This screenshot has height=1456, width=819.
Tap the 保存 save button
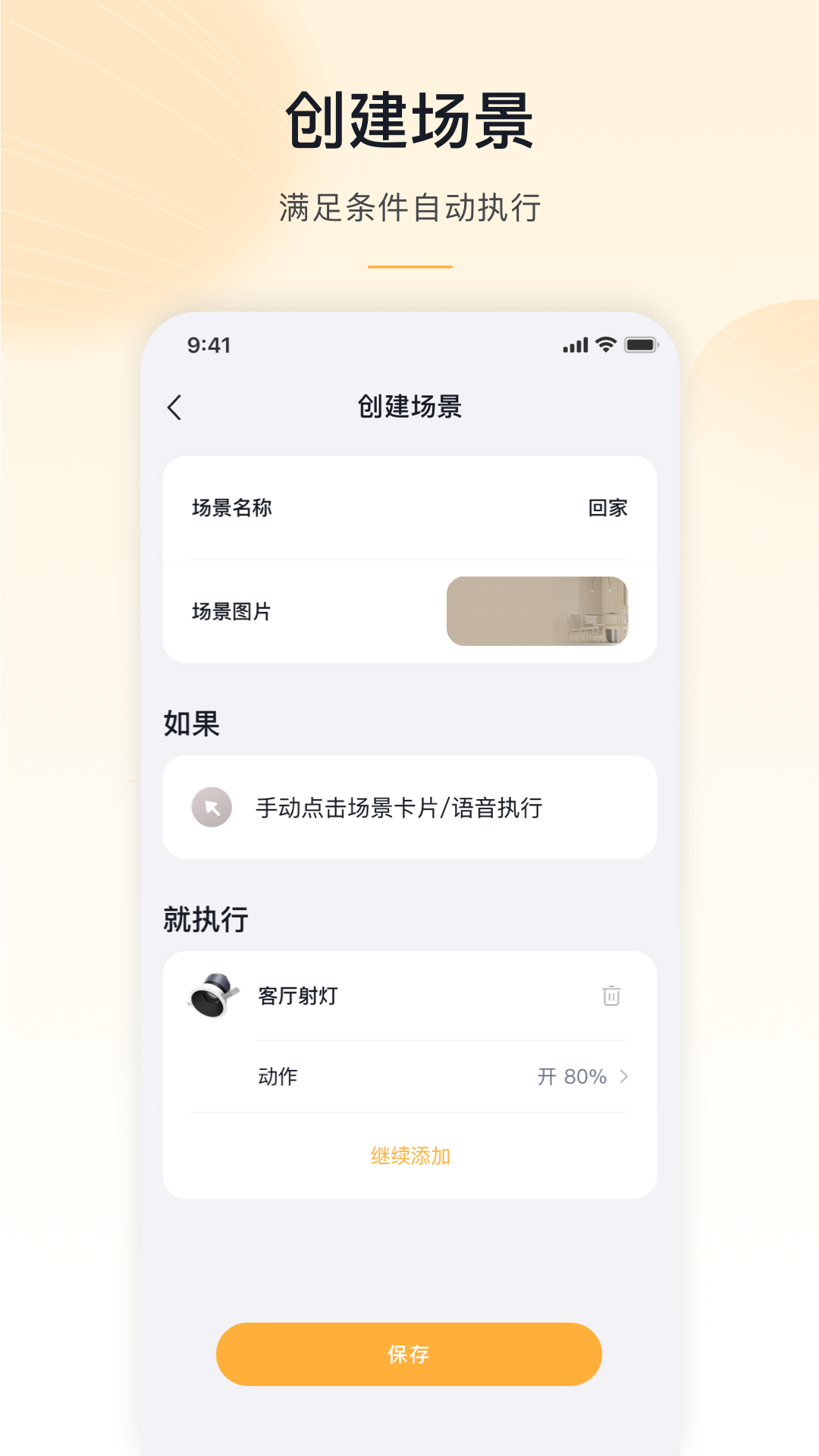point(408,1354)
